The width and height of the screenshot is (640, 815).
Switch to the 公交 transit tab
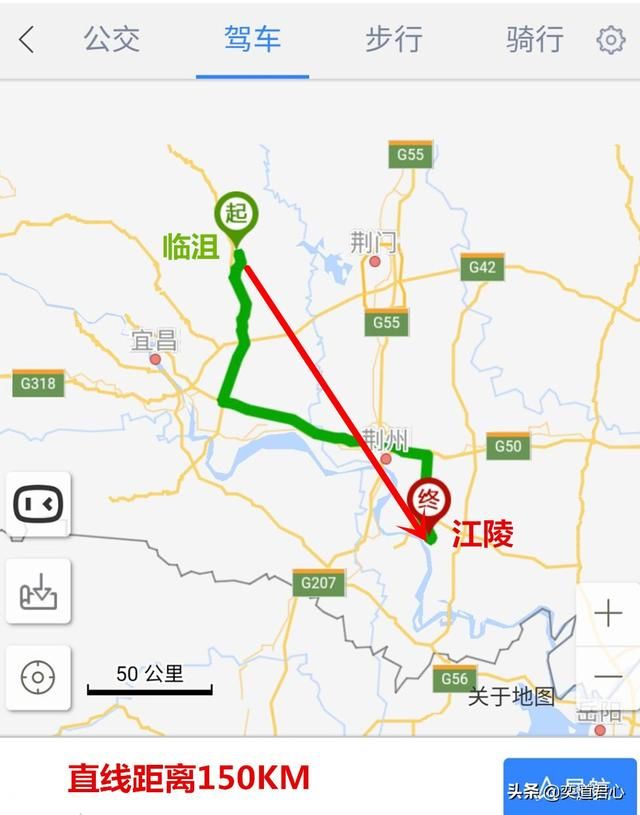coord(111,40)
